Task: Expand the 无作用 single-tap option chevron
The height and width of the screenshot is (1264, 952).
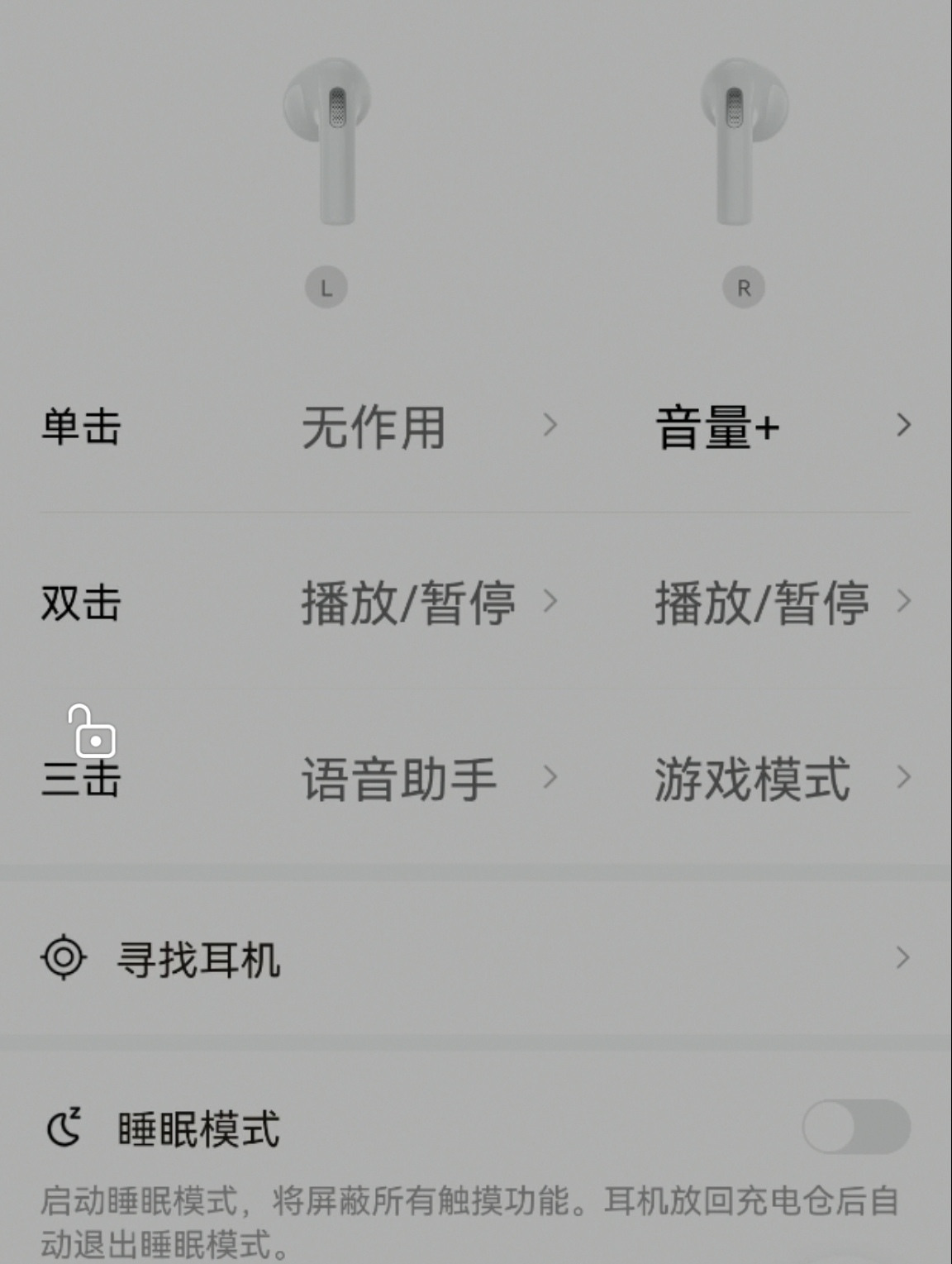Action: (550, 427)
